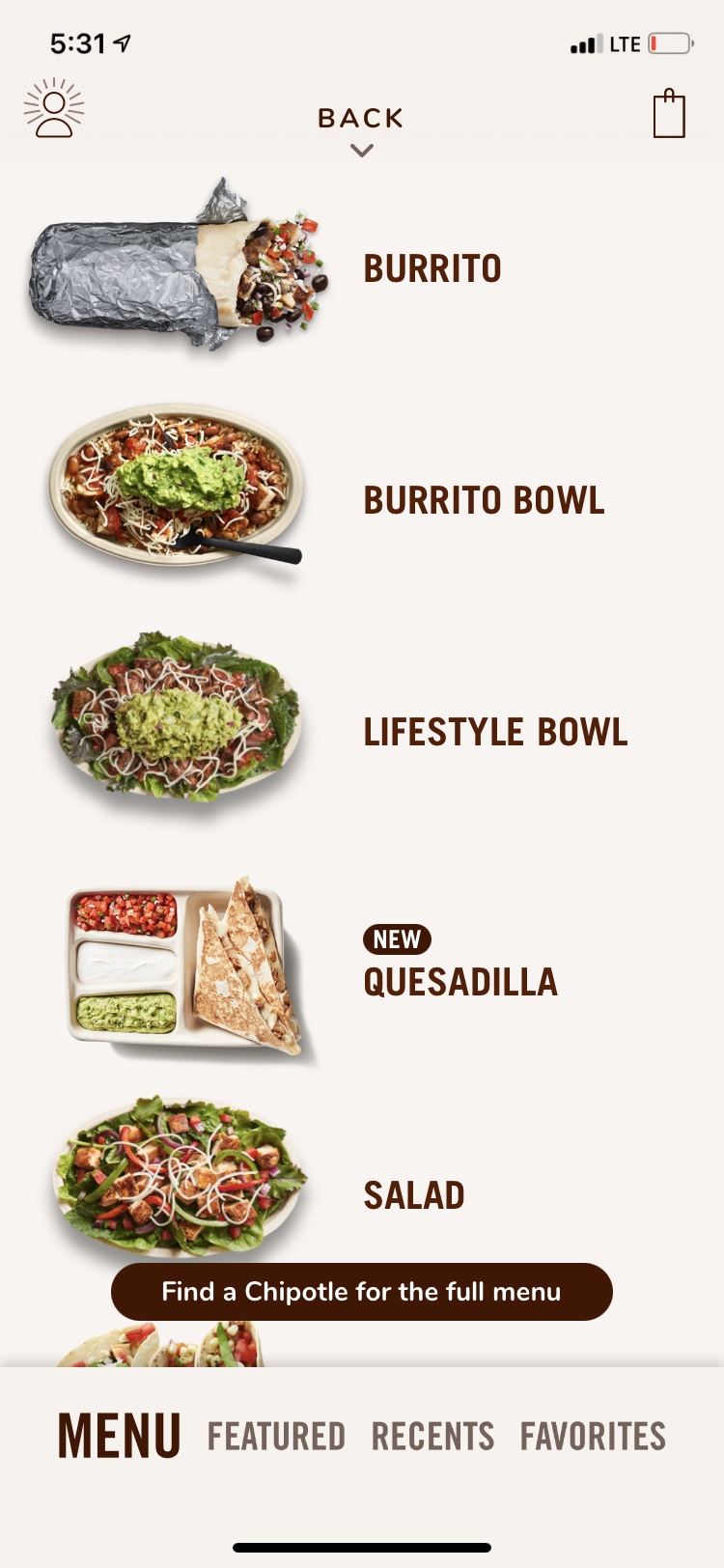Go to the Recents tab

pyautogui.click(x=432, y=1436)
